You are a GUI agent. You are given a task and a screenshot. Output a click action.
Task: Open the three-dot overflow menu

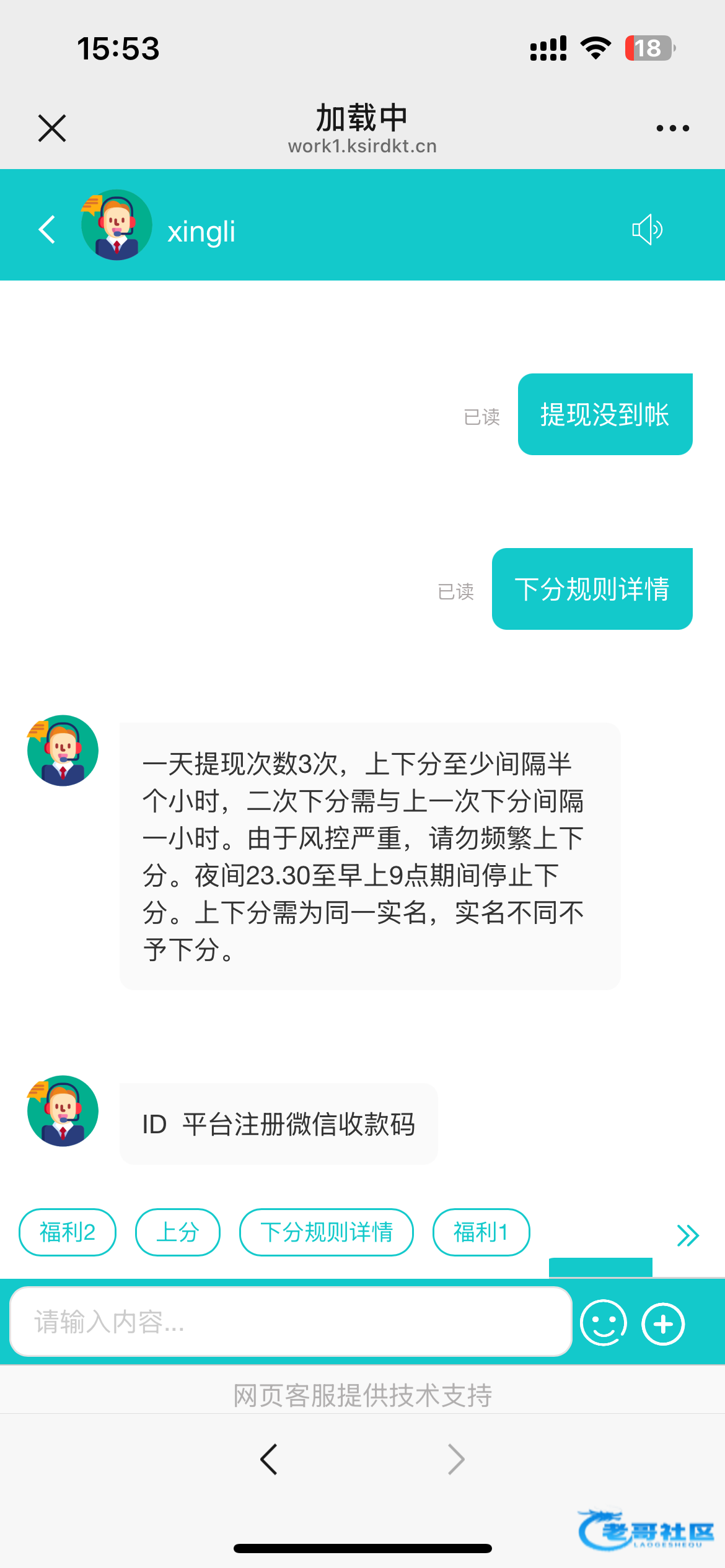pos(672,128)
